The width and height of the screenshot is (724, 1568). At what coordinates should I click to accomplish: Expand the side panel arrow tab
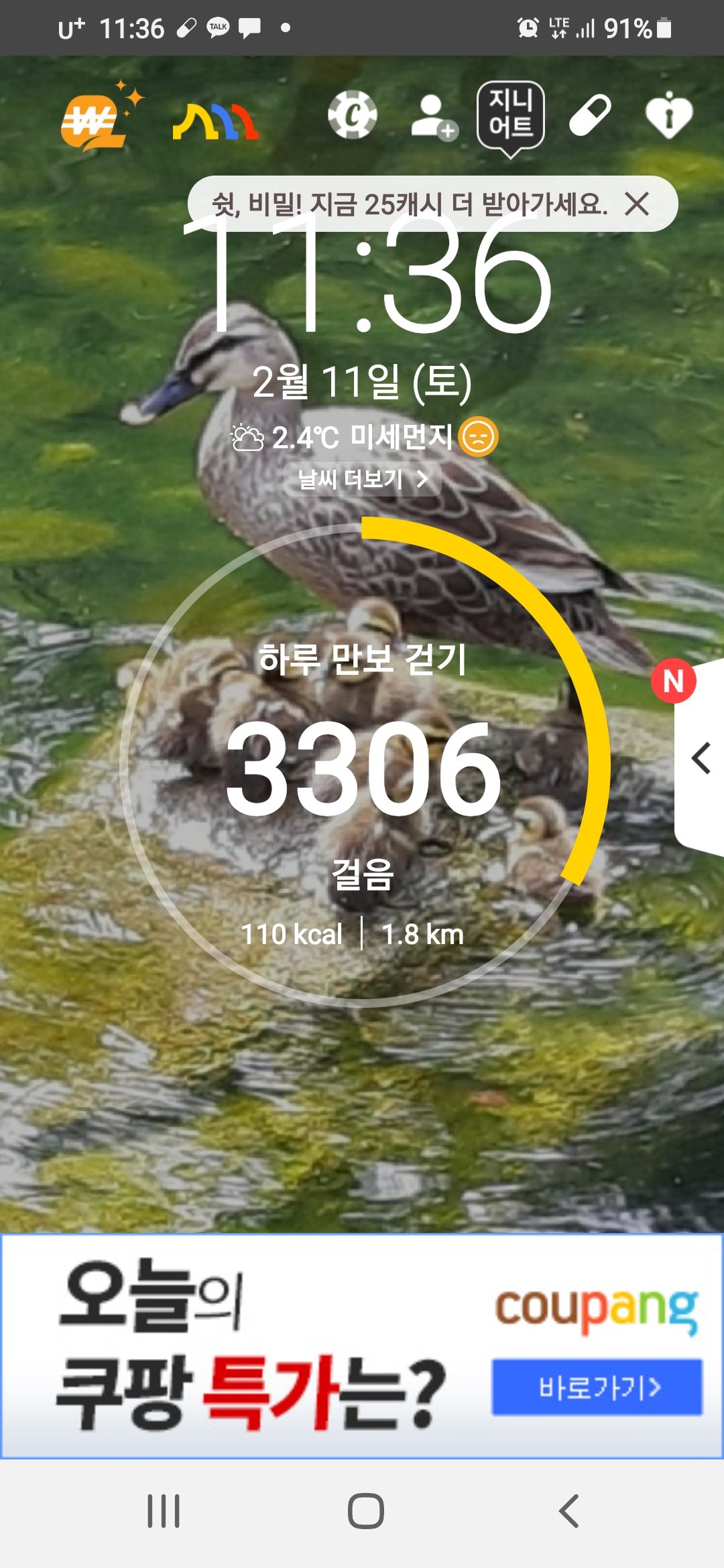pyautogui.click(x=701, y=759)
